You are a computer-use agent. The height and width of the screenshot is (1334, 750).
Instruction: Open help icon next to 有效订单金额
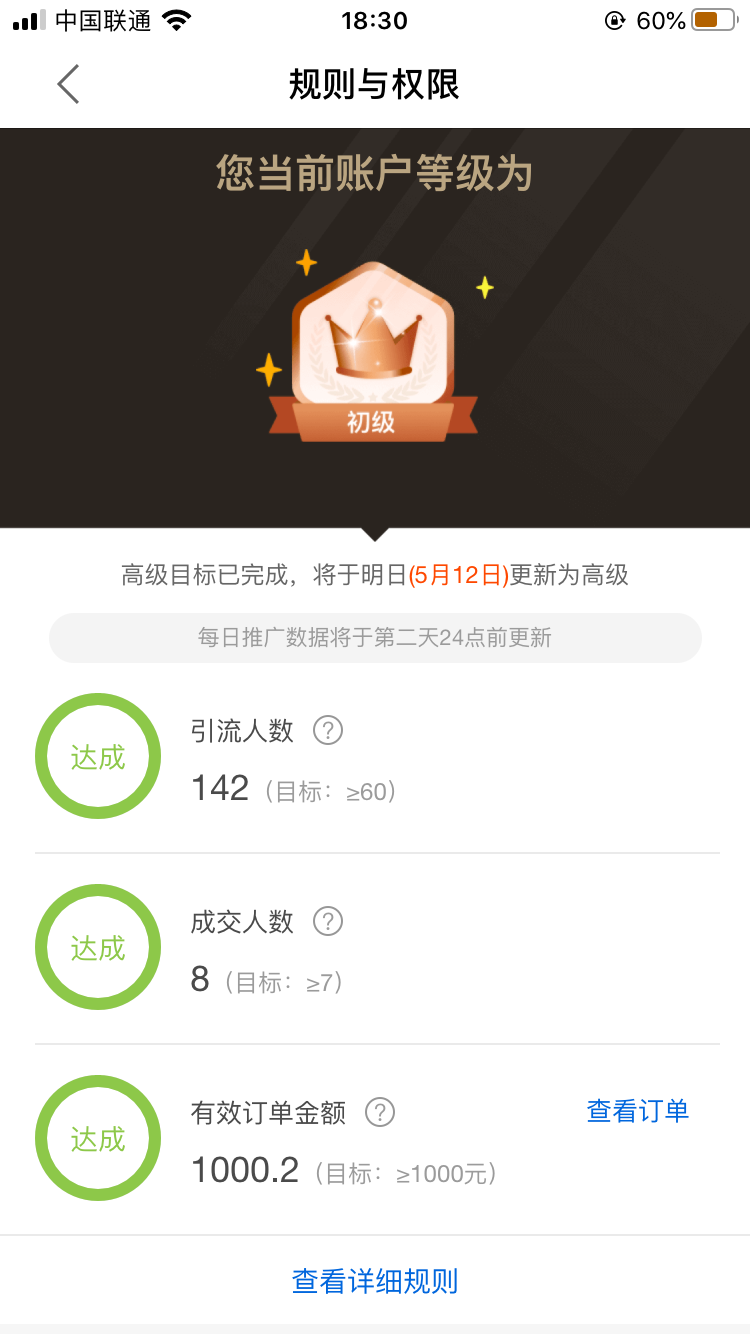click(x=380, y=1112)
